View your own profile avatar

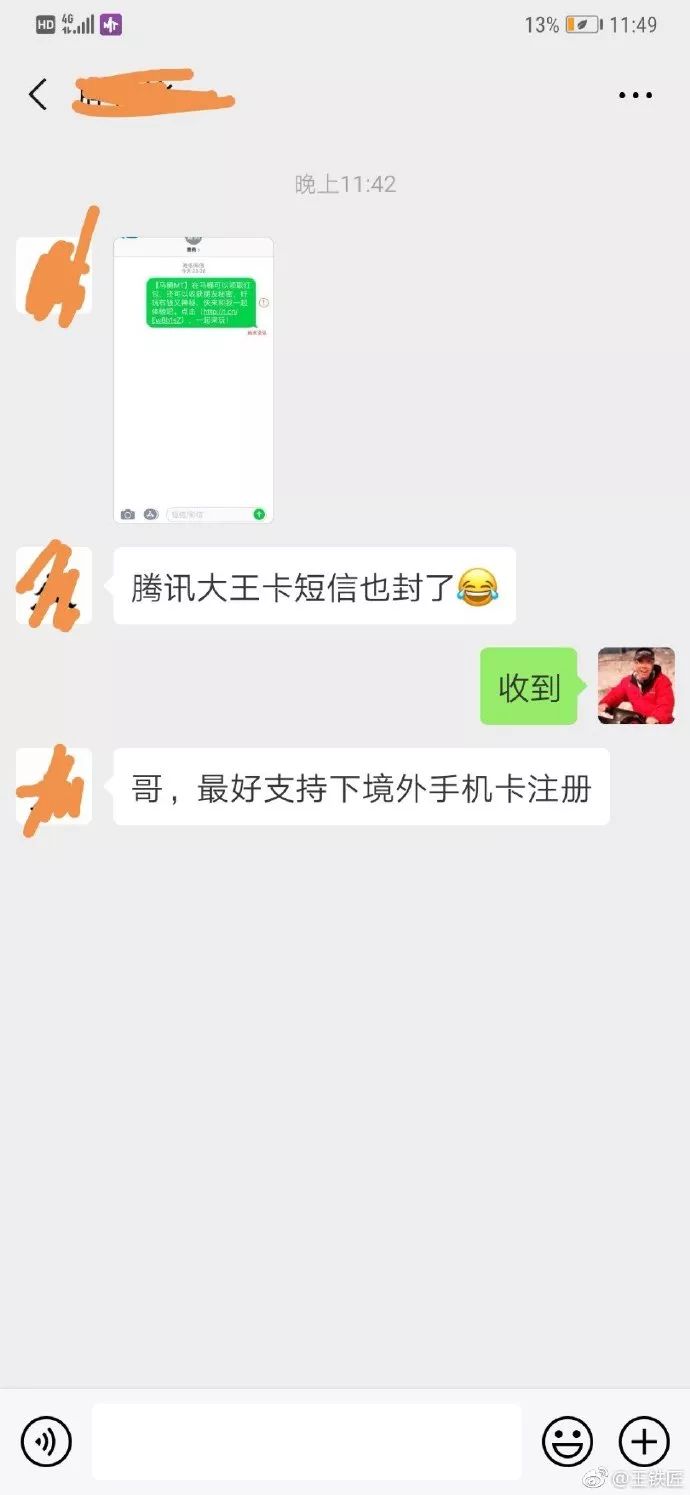pos(636,686)
